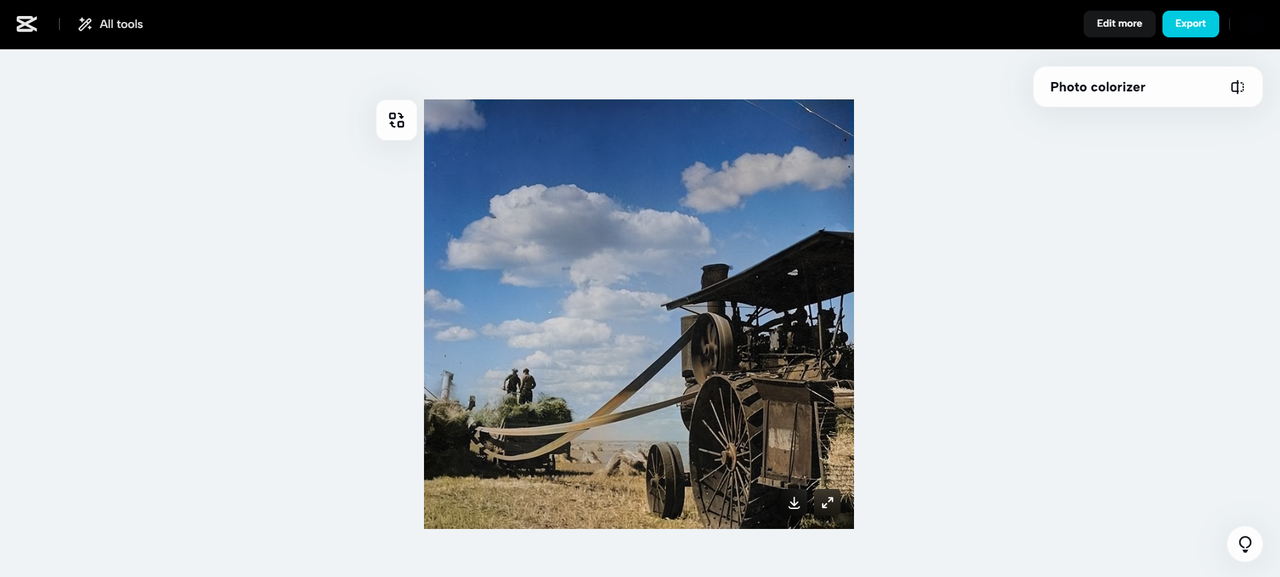The image size is (1280, 577).
Task: Open the All tools menu
Action: (111, 24)
